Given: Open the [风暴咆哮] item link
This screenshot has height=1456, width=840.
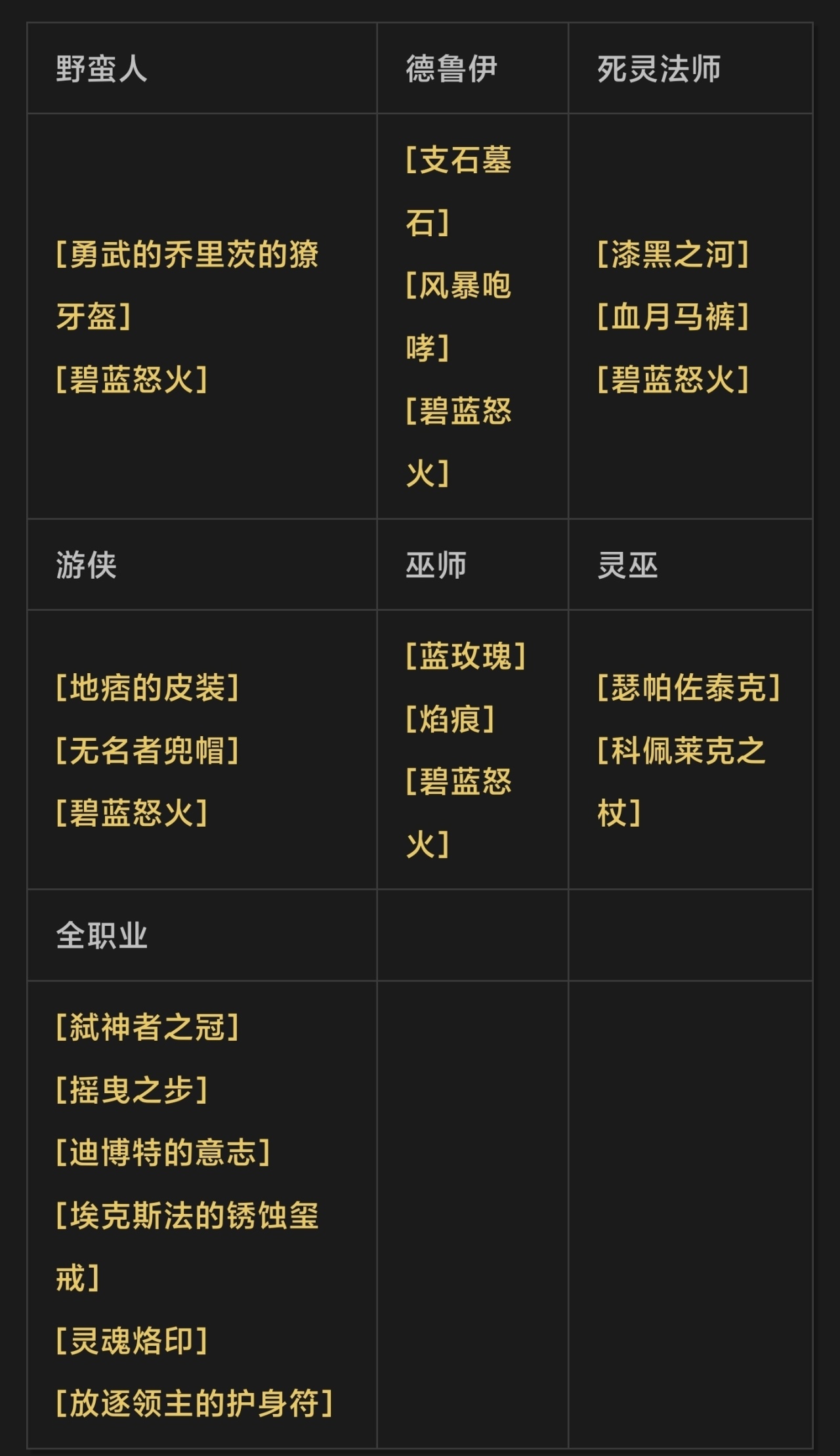Looking at the screenshot, I should click(458, 285).
